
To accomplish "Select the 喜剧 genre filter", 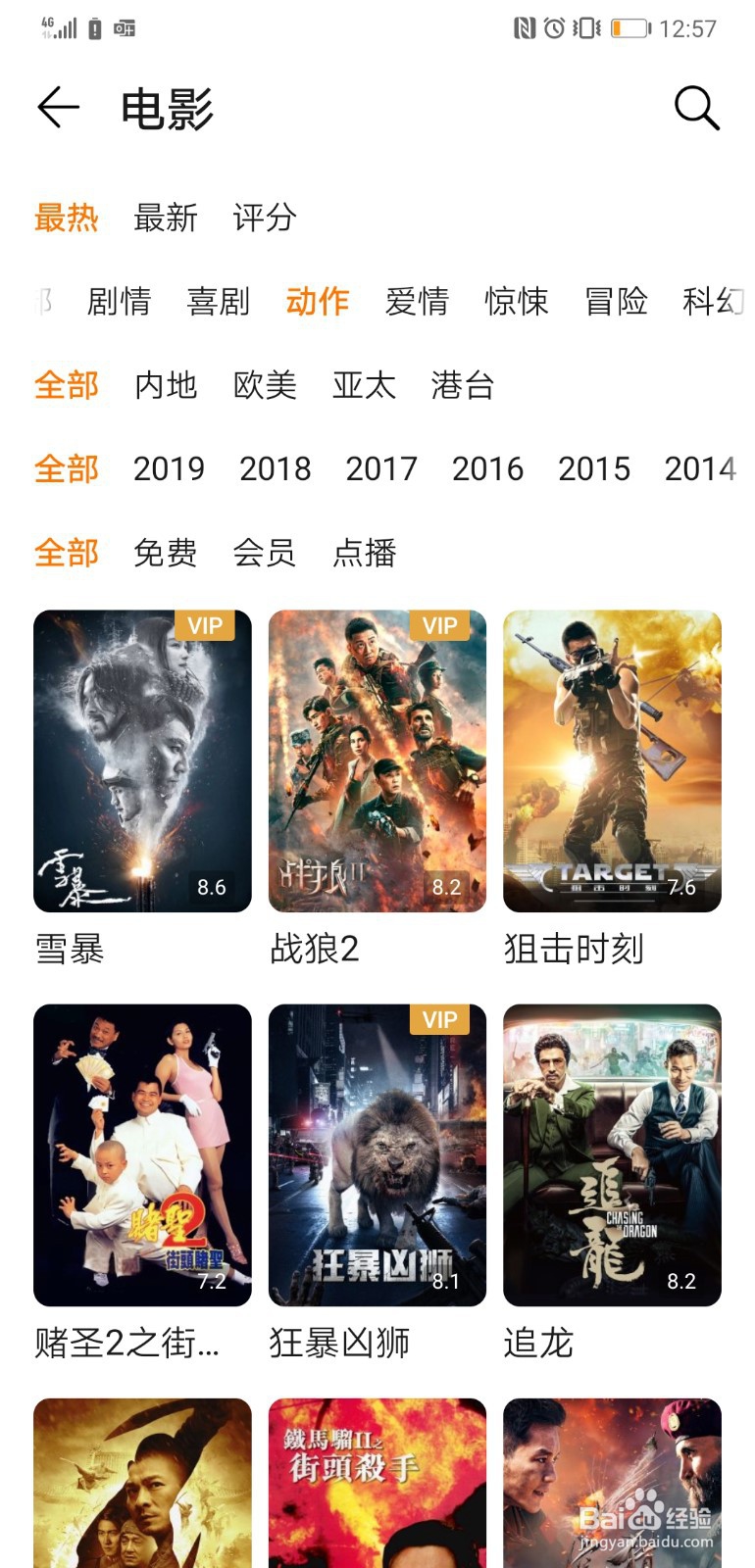I will [x=219, y=301].
